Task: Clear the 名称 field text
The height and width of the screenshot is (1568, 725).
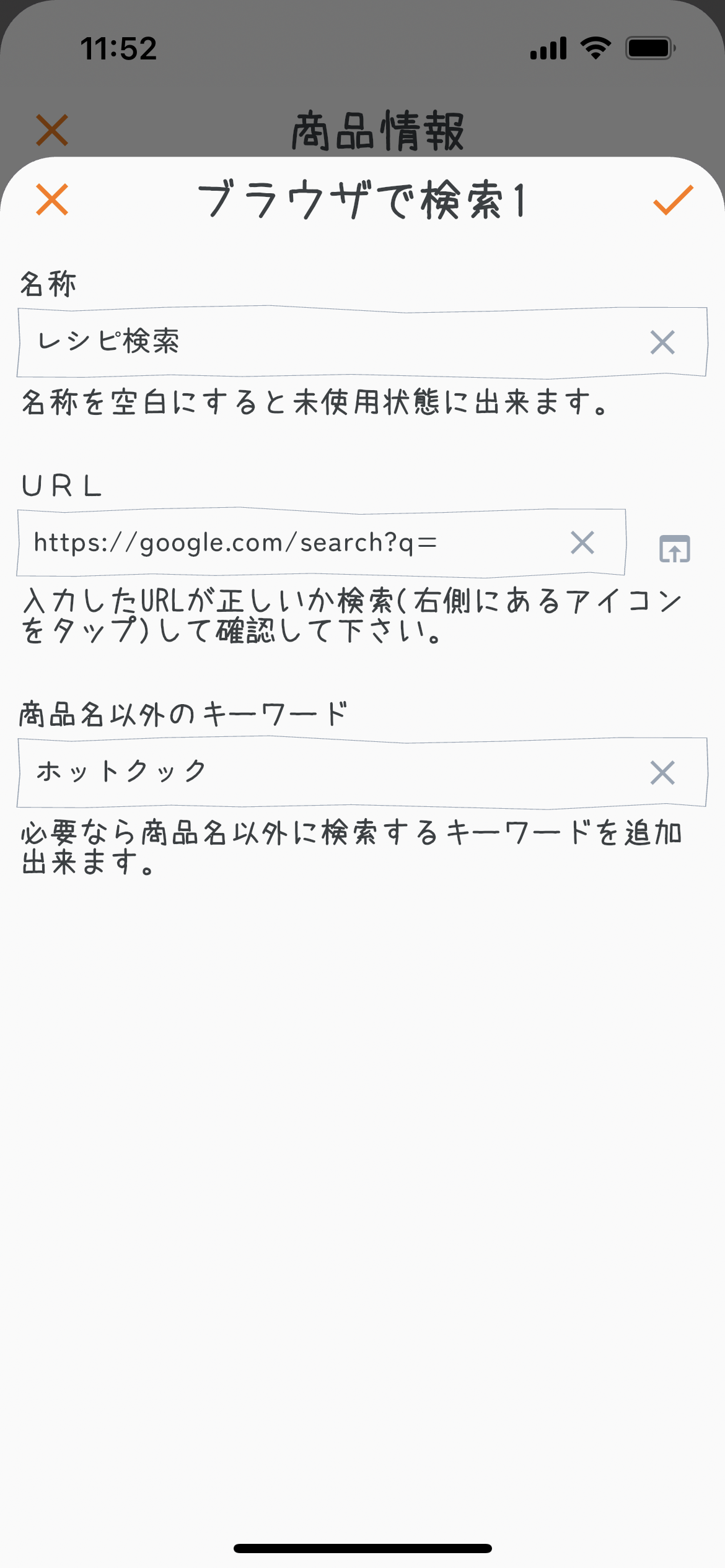Action: pos(662,342)
